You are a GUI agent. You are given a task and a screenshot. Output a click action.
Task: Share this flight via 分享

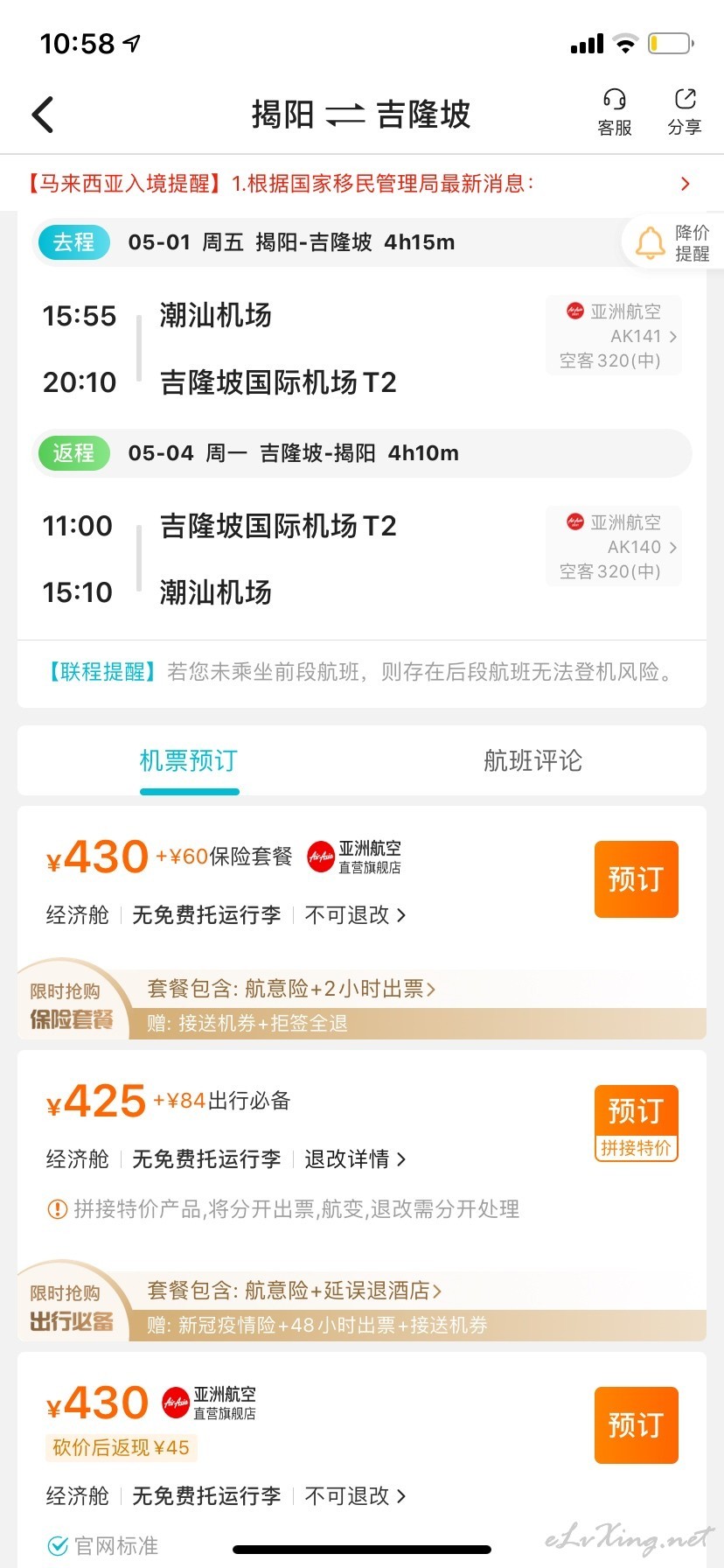tap(685, 113)
